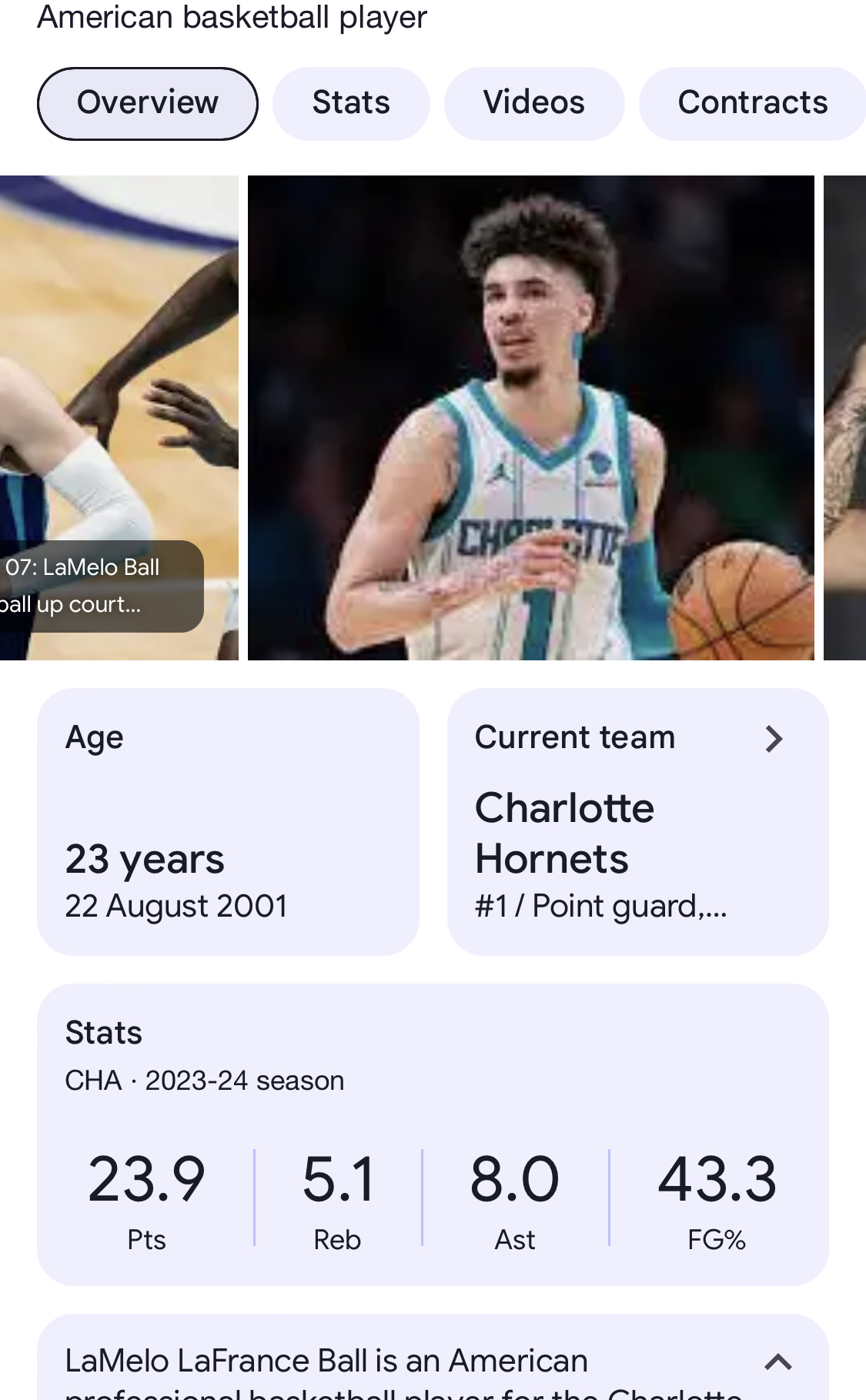Open the player photo in Charlotte jersey

pos(530,417)
